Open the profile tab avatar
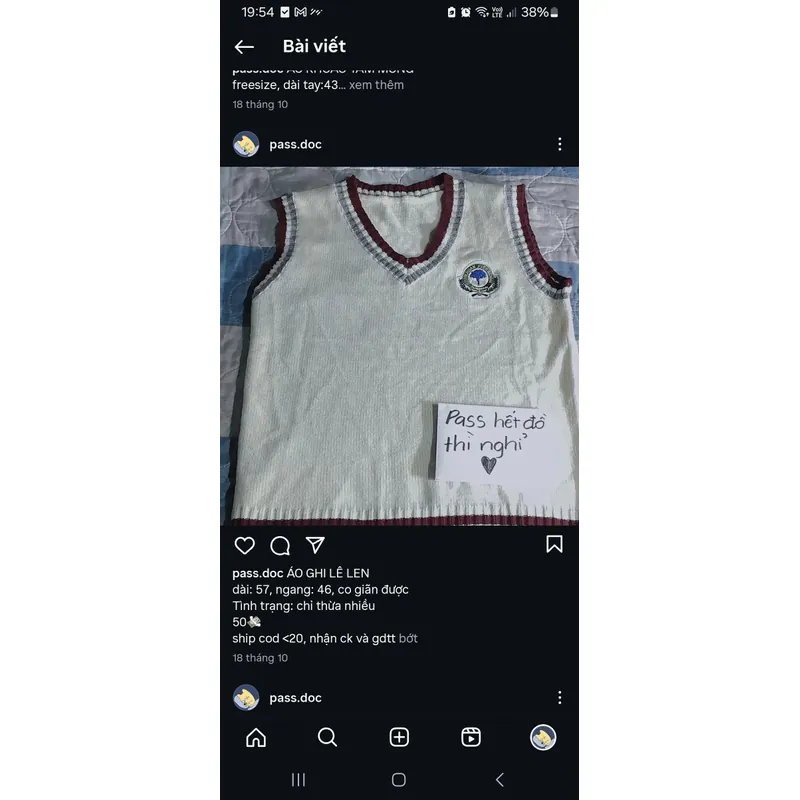The height and width of the screenshot is (800, 800). (543, 738)
